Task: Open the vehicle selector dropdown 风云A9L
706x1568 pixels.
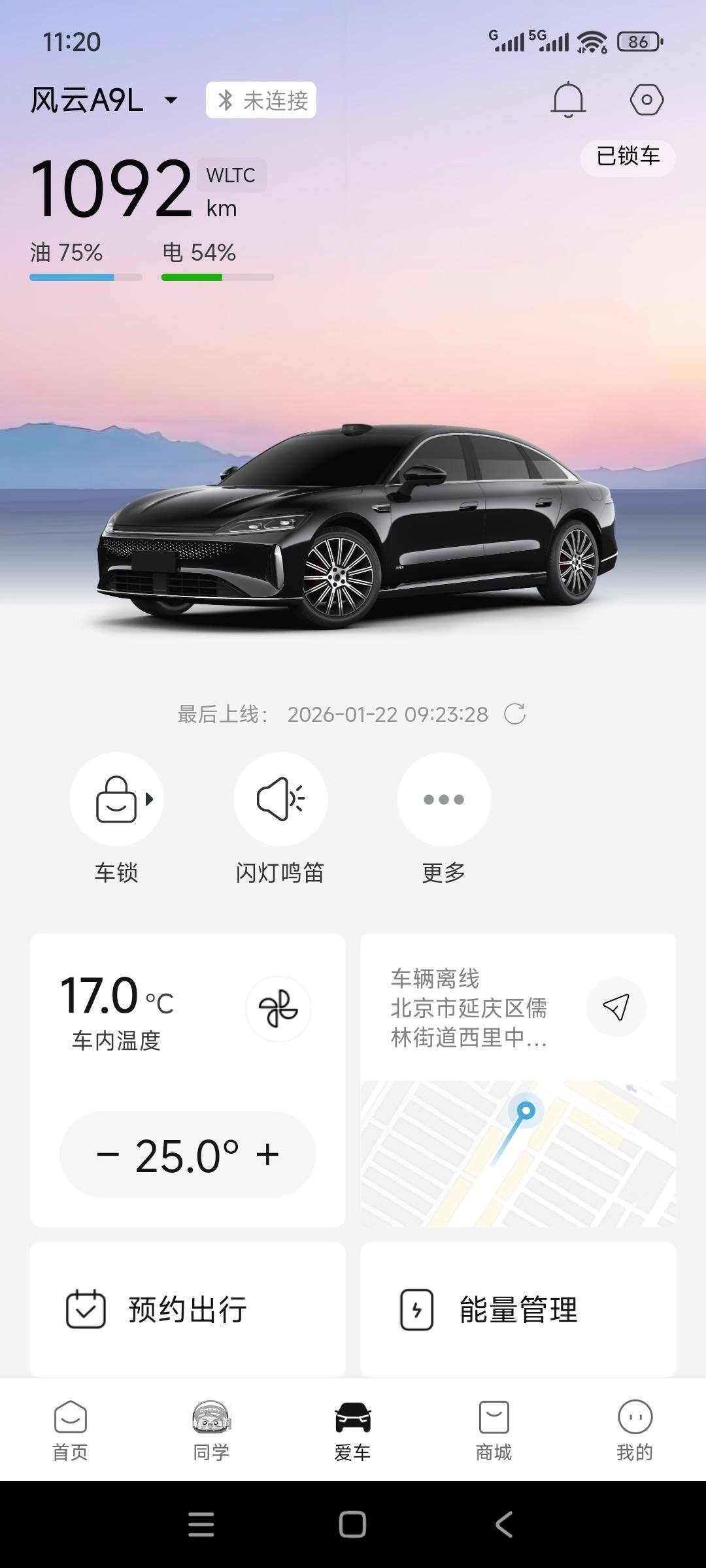Action: 105,101
